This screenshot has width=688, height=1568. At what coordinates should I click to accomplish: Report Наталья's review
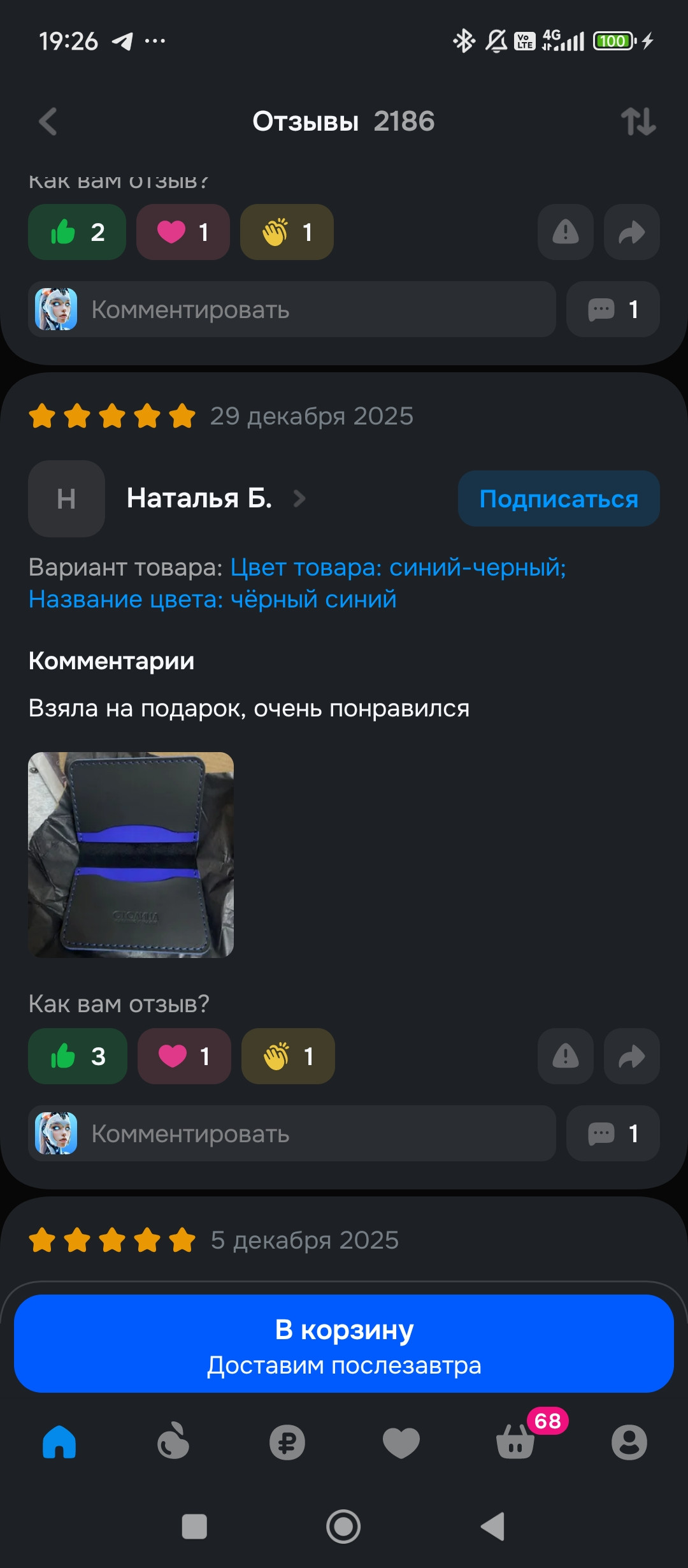(565, 1056)
